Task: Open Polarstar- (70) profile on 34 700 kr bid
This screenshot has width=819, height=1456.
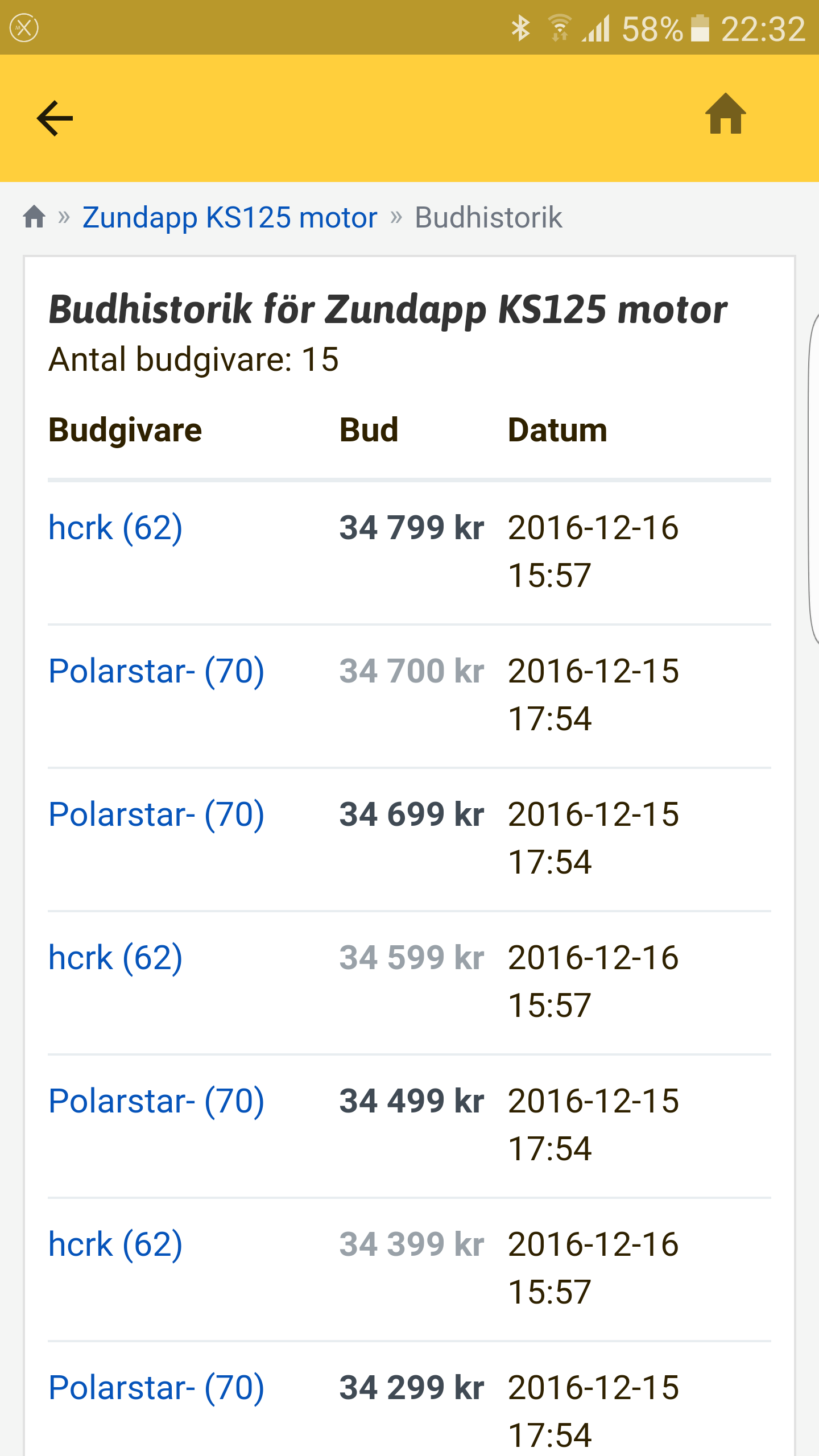Action: coord(156,671)
